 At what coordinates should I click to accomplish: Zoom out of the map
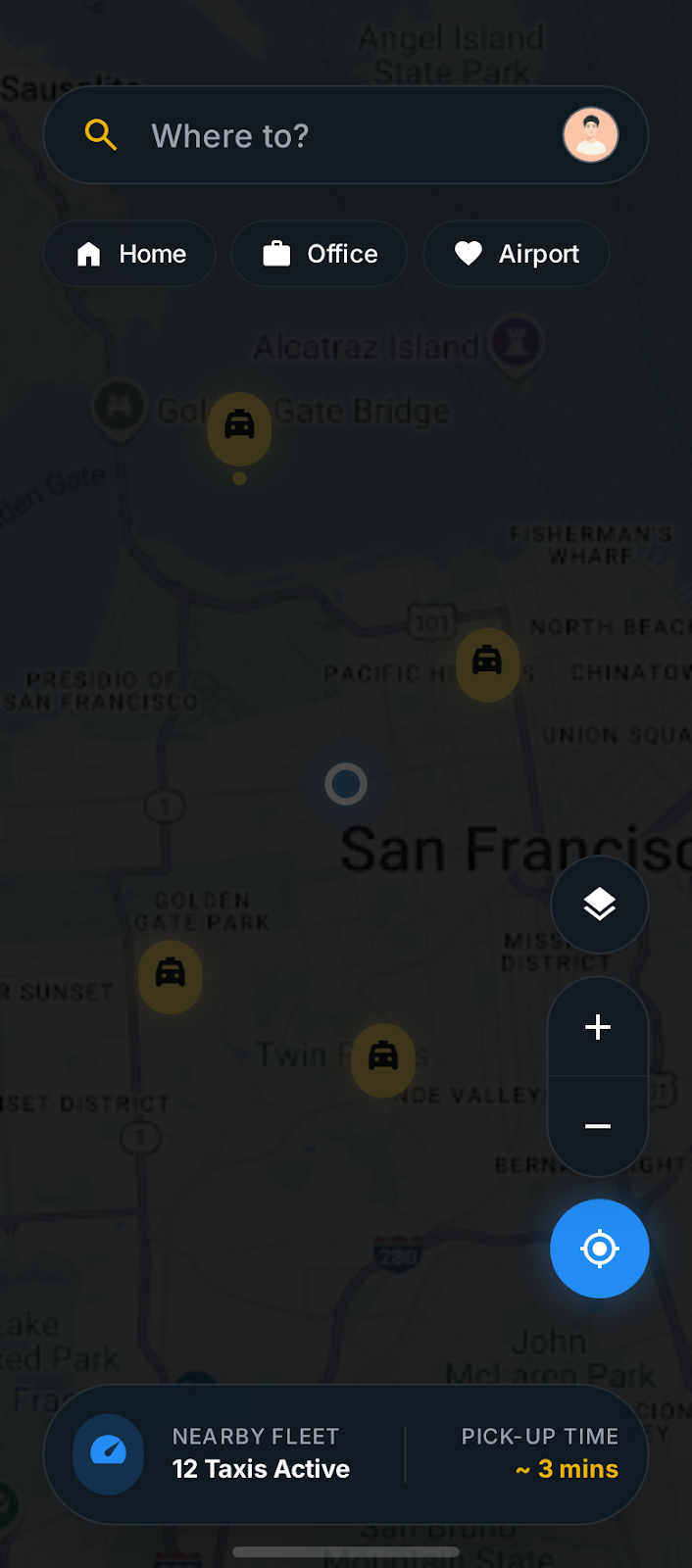coord(598,1127)
